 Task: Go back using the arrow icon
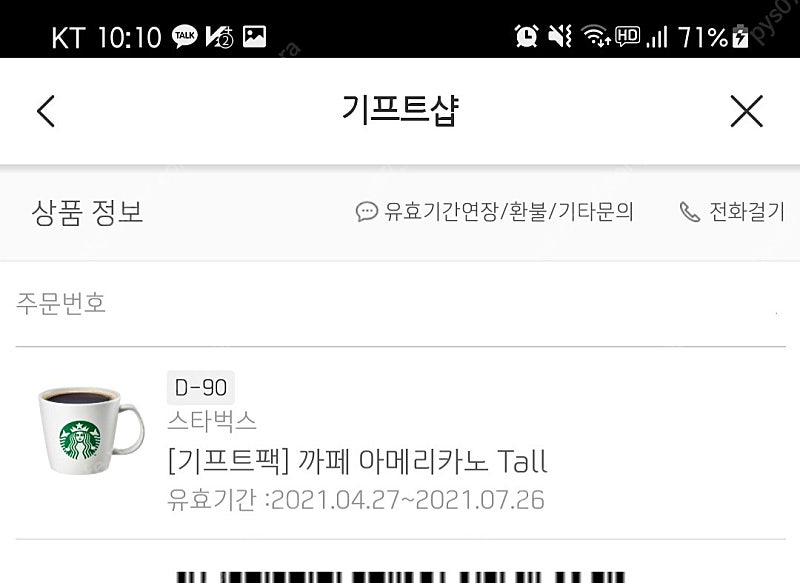coord(46,111)
